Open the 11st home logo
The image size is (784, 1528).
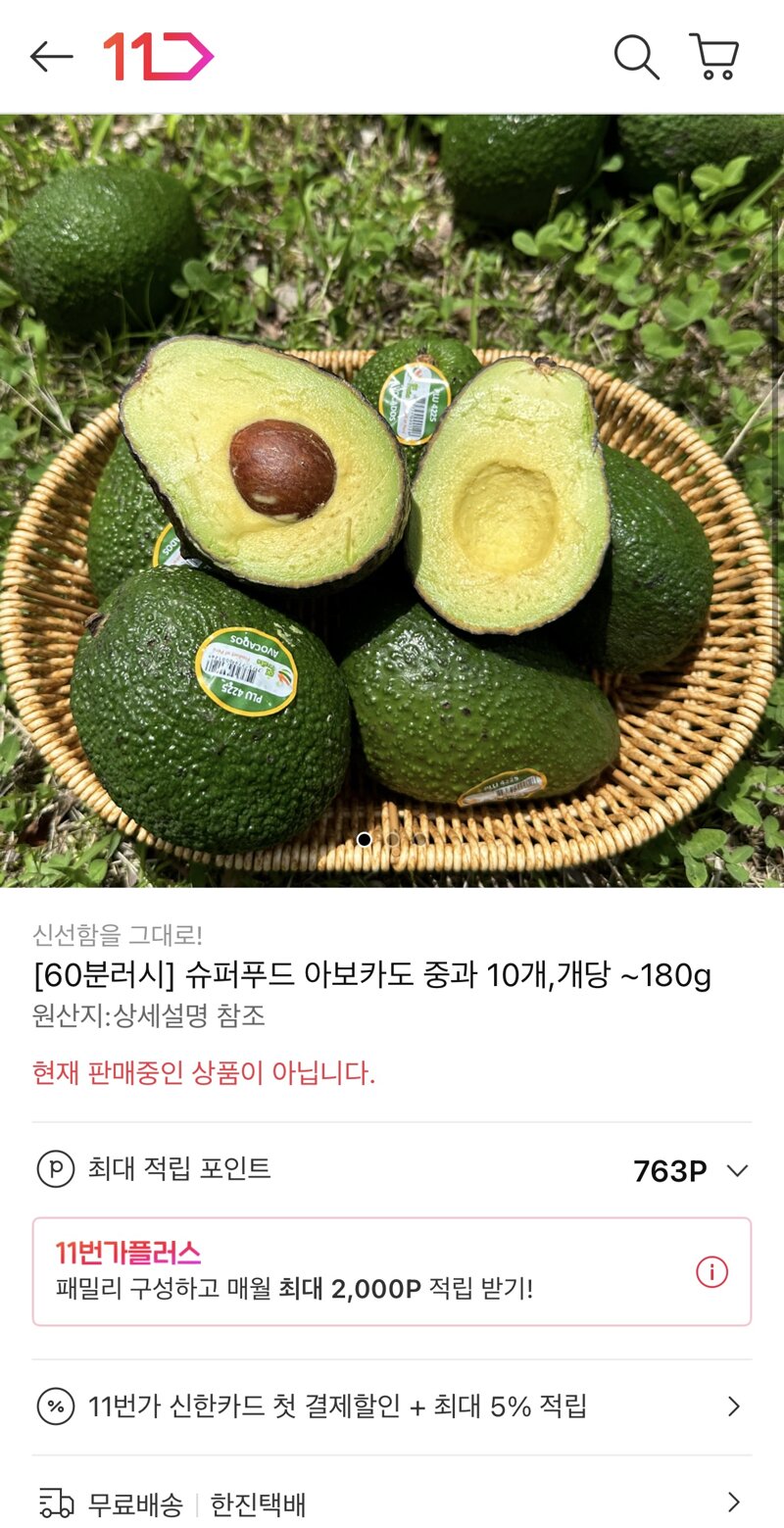158,57
